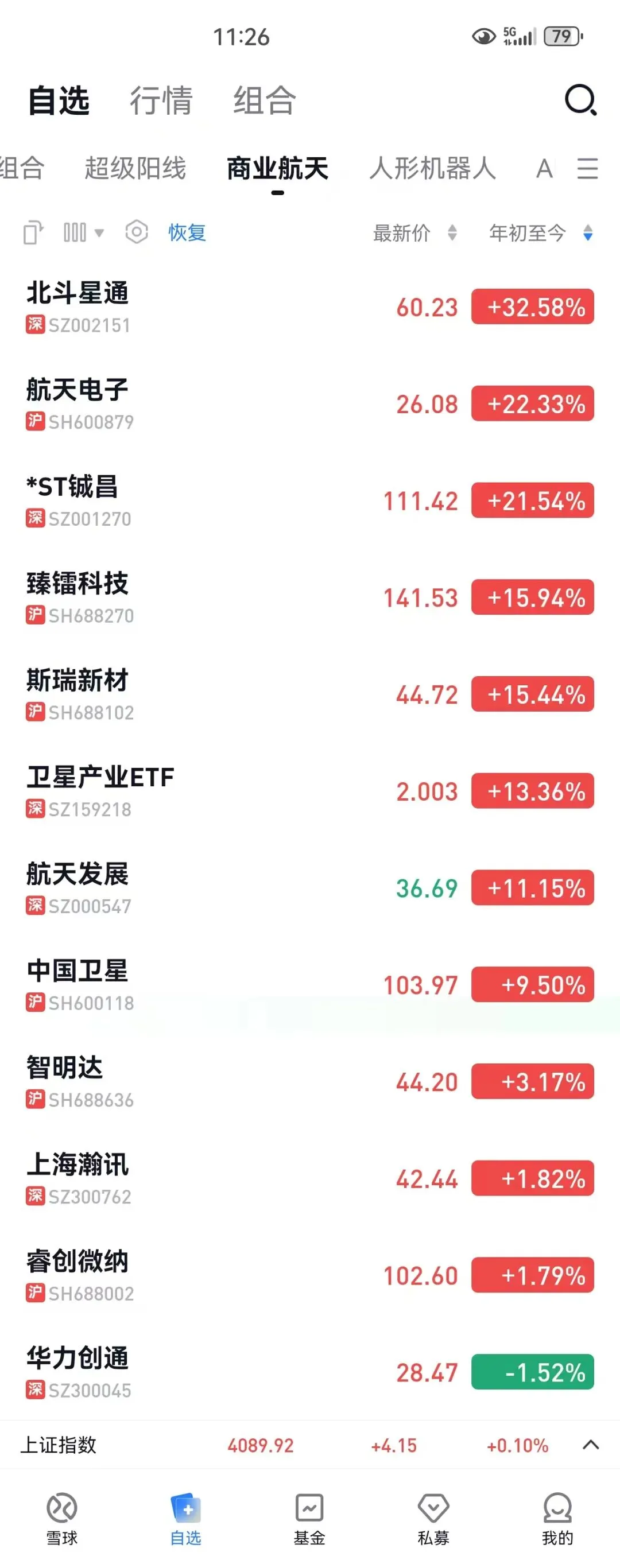Screen dimensions: 620x1568
Task: Switch to the 行情 top tab
Action: [161, 100]
